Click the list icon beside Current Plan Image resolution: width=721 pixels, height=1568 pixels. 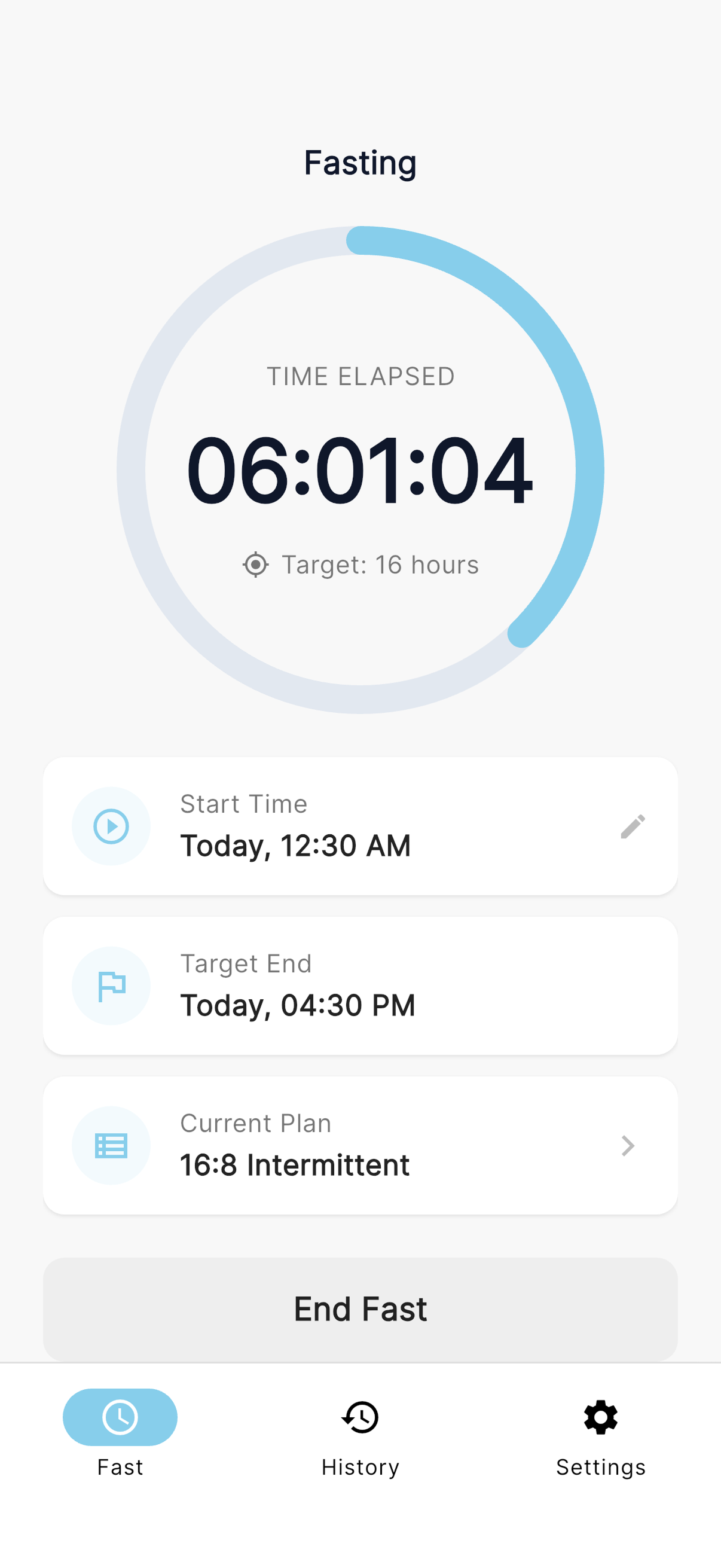[111, 1145]
